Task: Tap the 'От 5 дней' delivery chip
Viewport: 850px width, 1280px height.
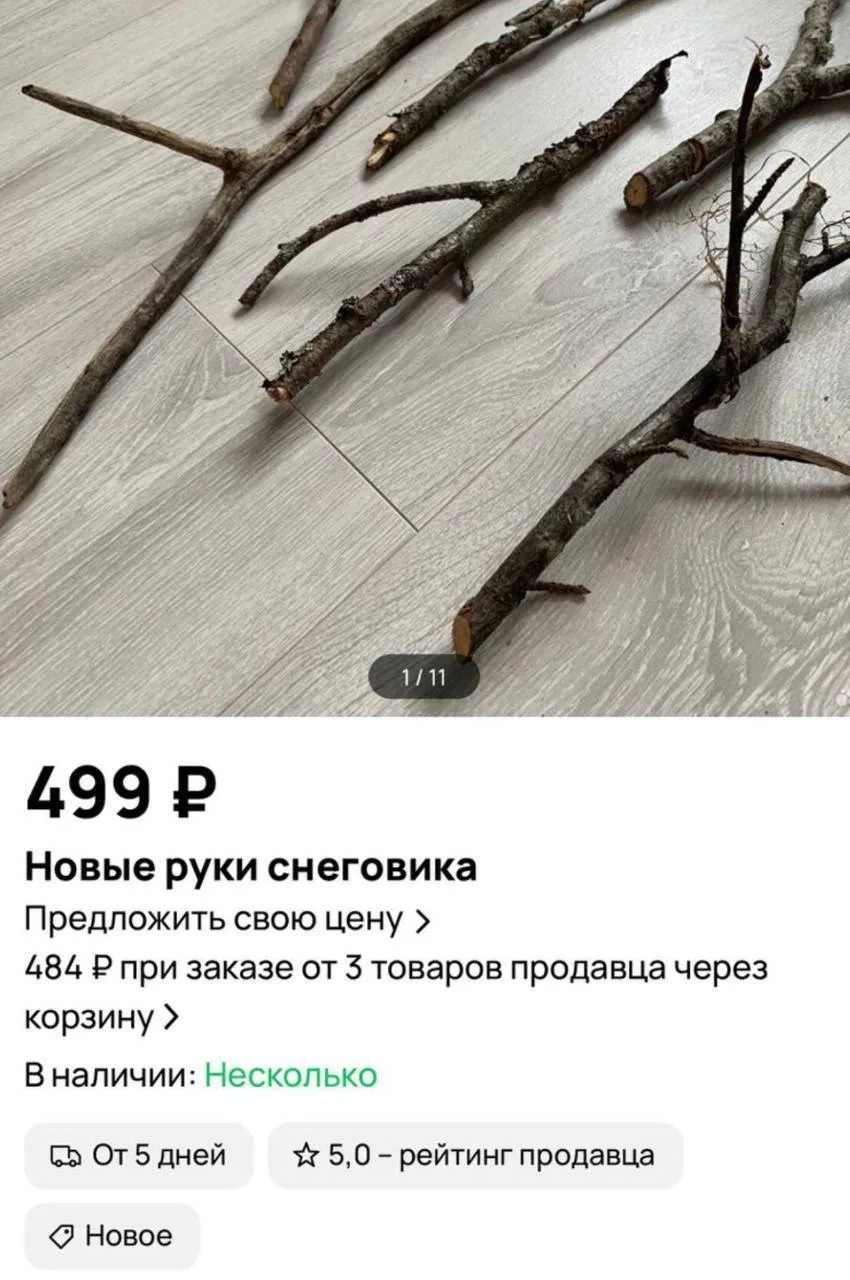Action: coord(139,1156)
